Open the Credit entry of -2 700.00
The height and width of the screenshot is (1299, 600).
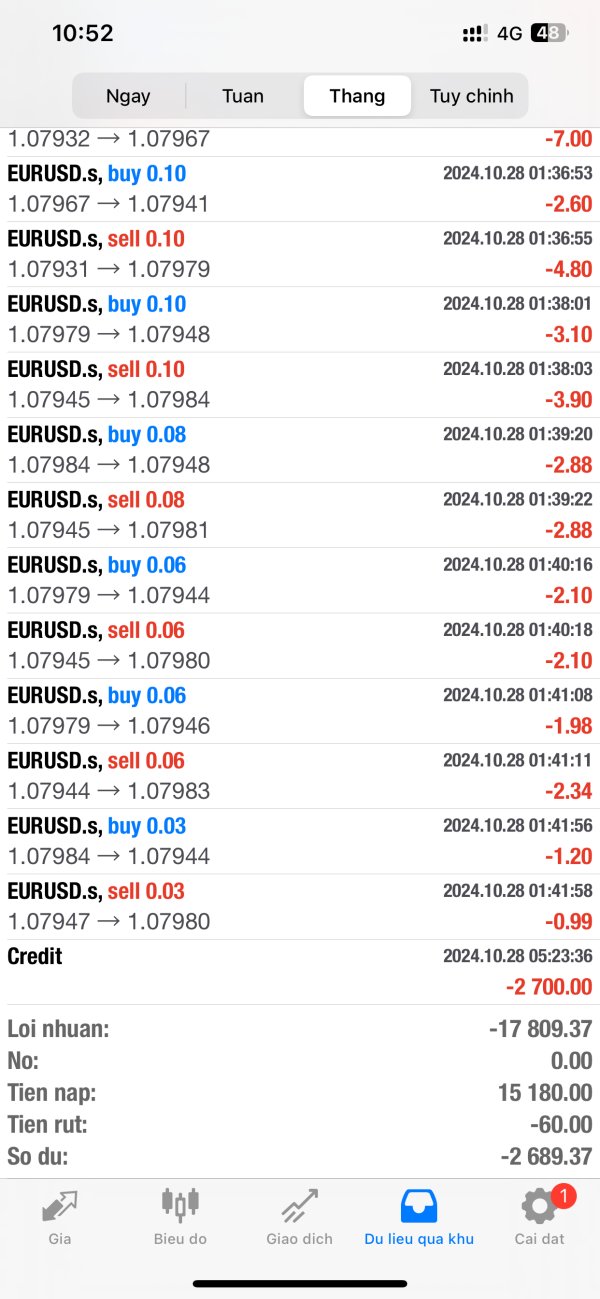300,971
